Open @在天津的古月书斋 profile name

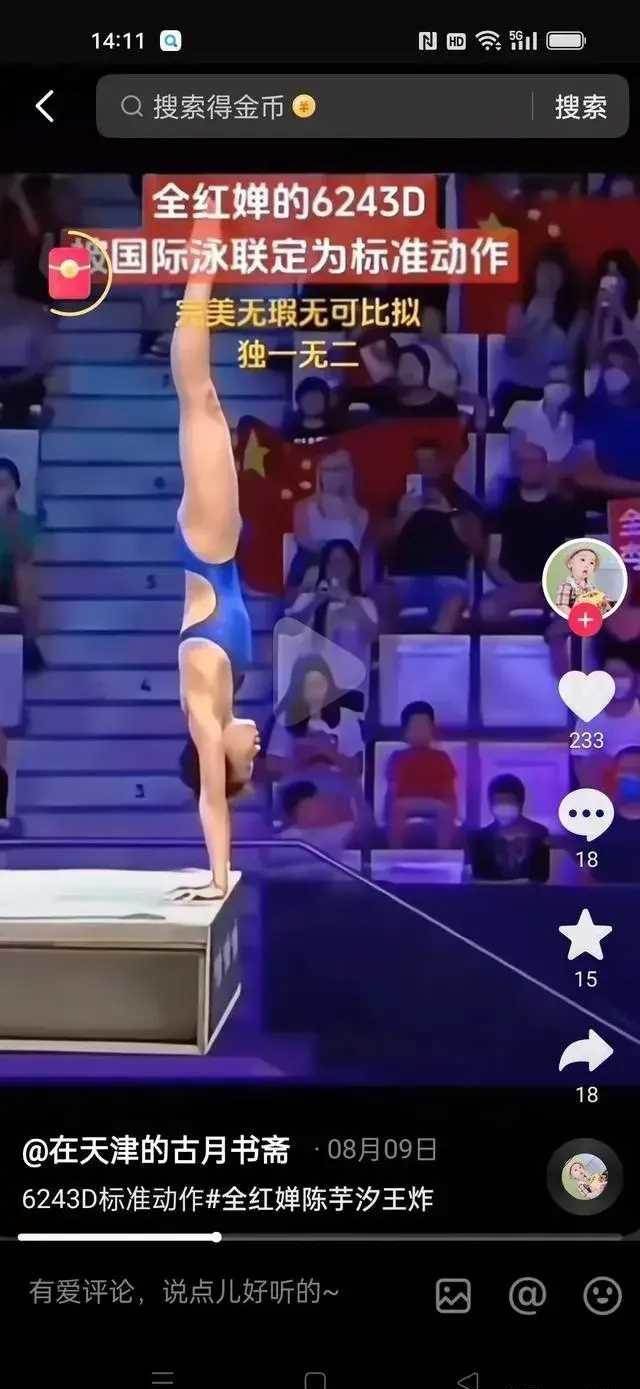156,1150
